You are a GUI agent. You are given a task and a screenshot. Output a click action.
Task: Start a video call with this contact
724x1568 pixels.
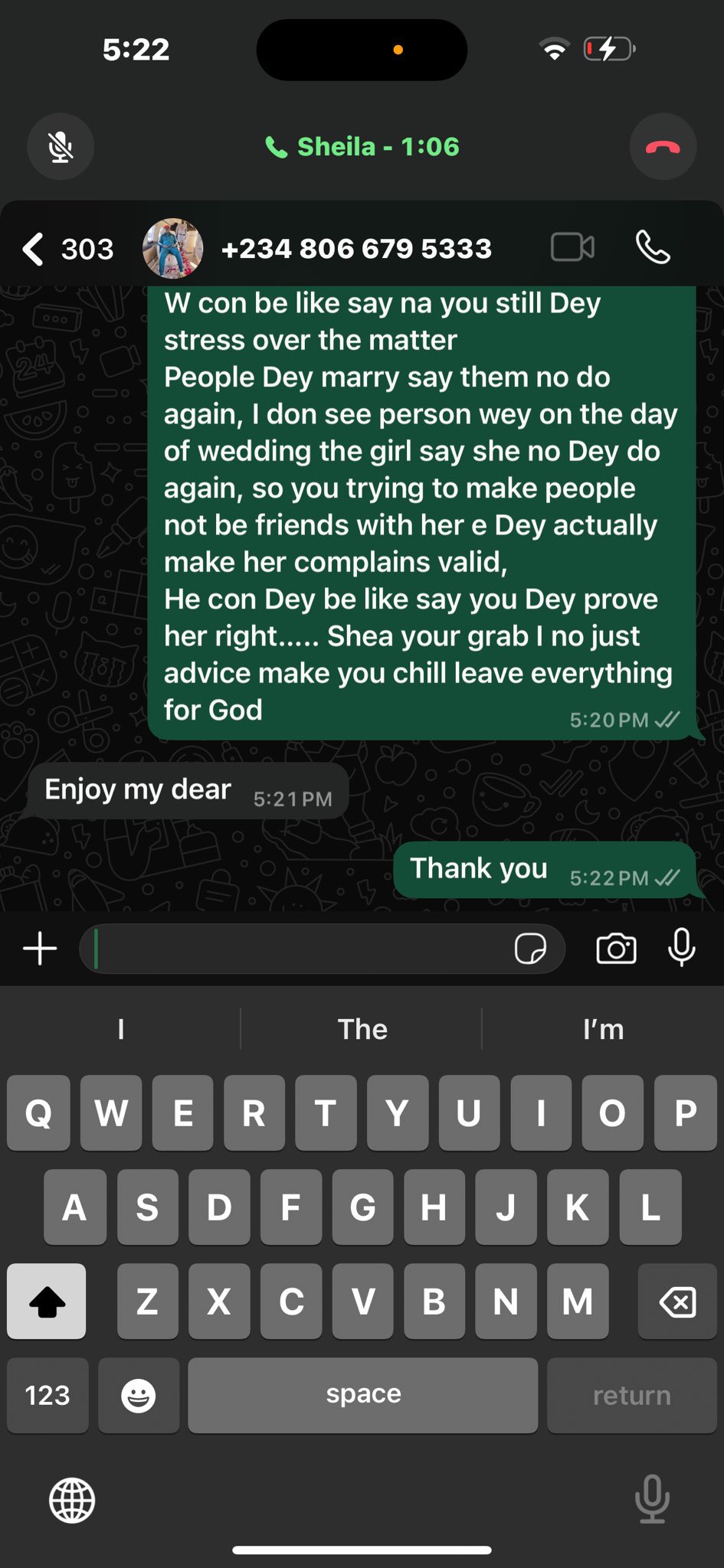click(x=572, y=247)
